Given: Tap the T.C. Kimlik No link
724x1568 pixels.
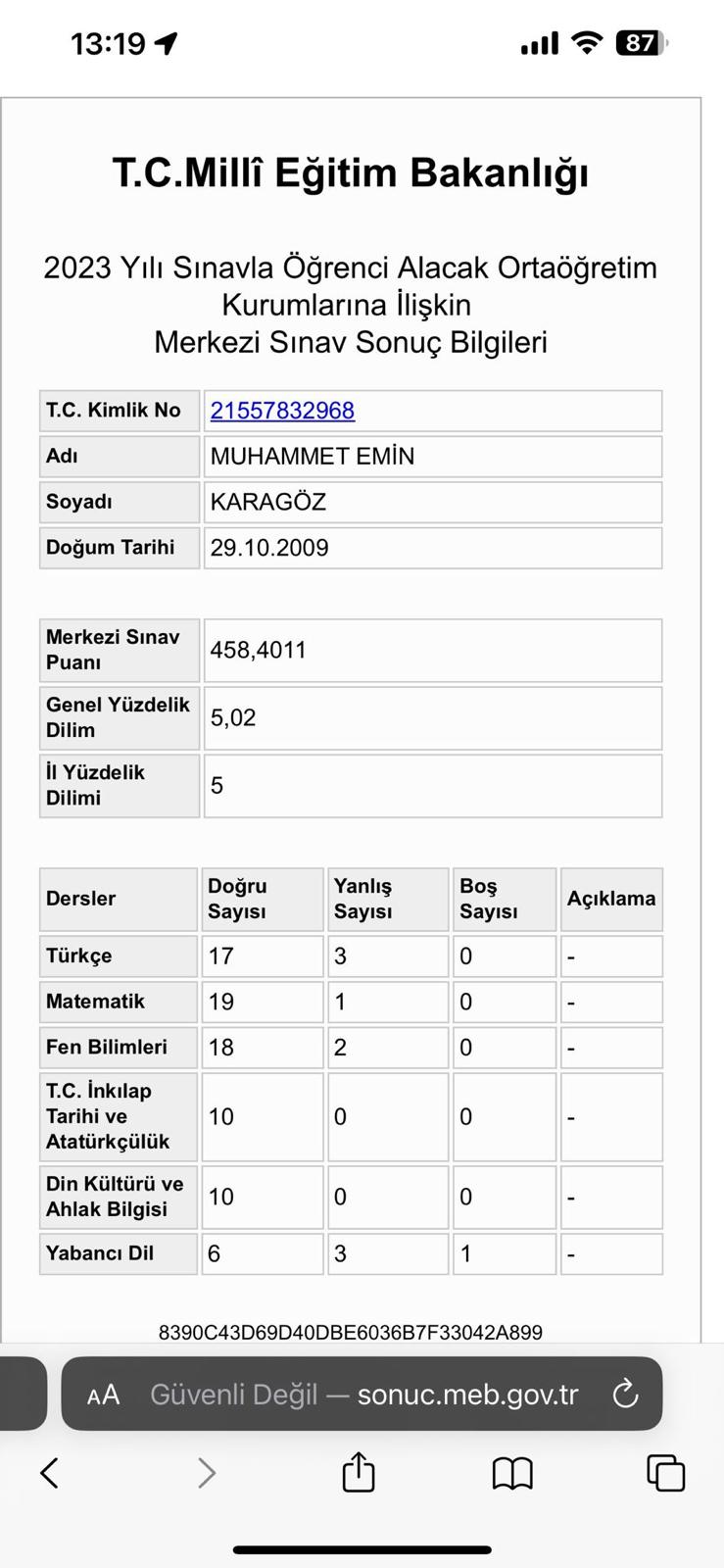Looking at the screenshot, I should coord(282,411).
